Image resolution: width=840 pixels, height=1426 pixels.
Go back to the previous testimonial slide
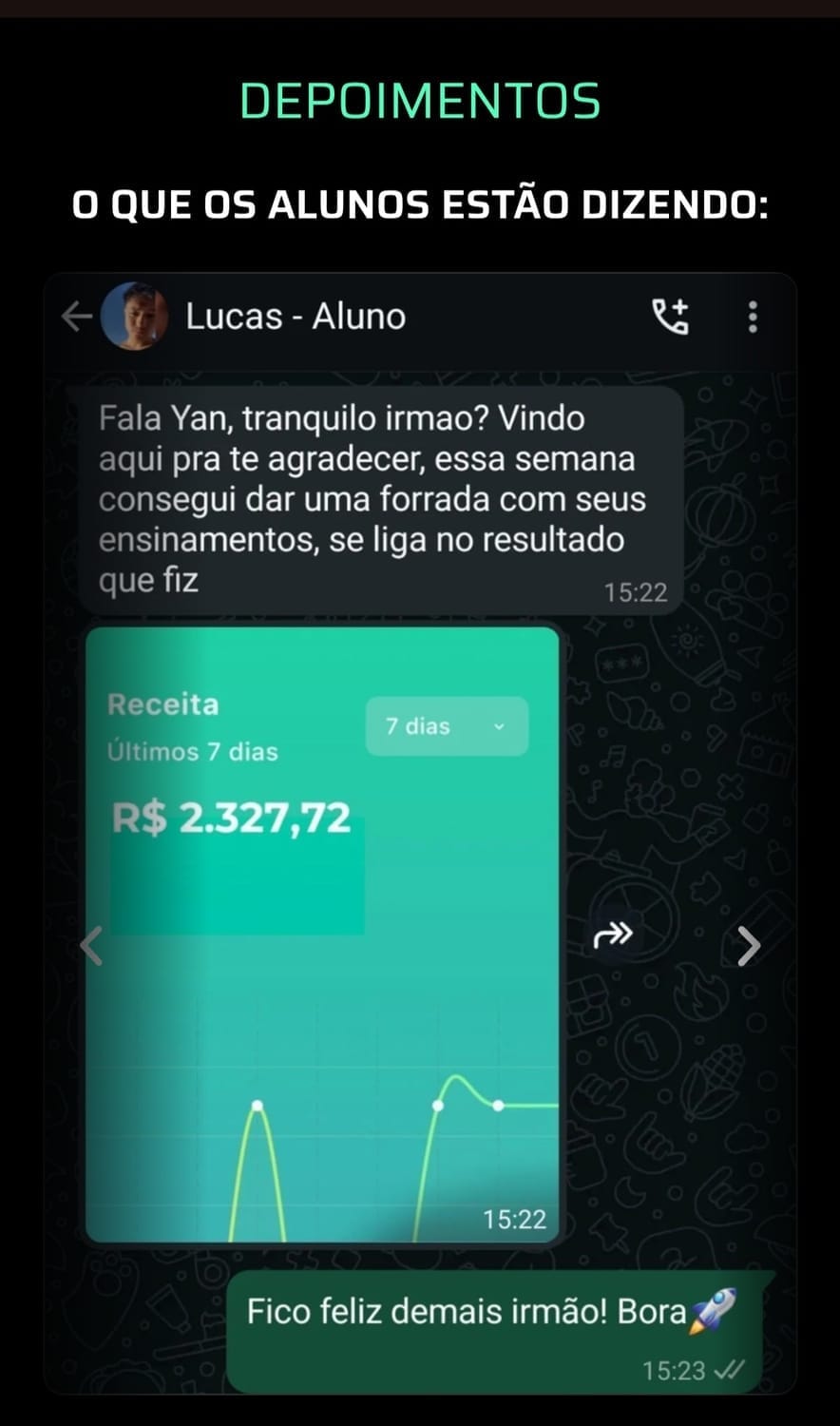click(91, 946)
